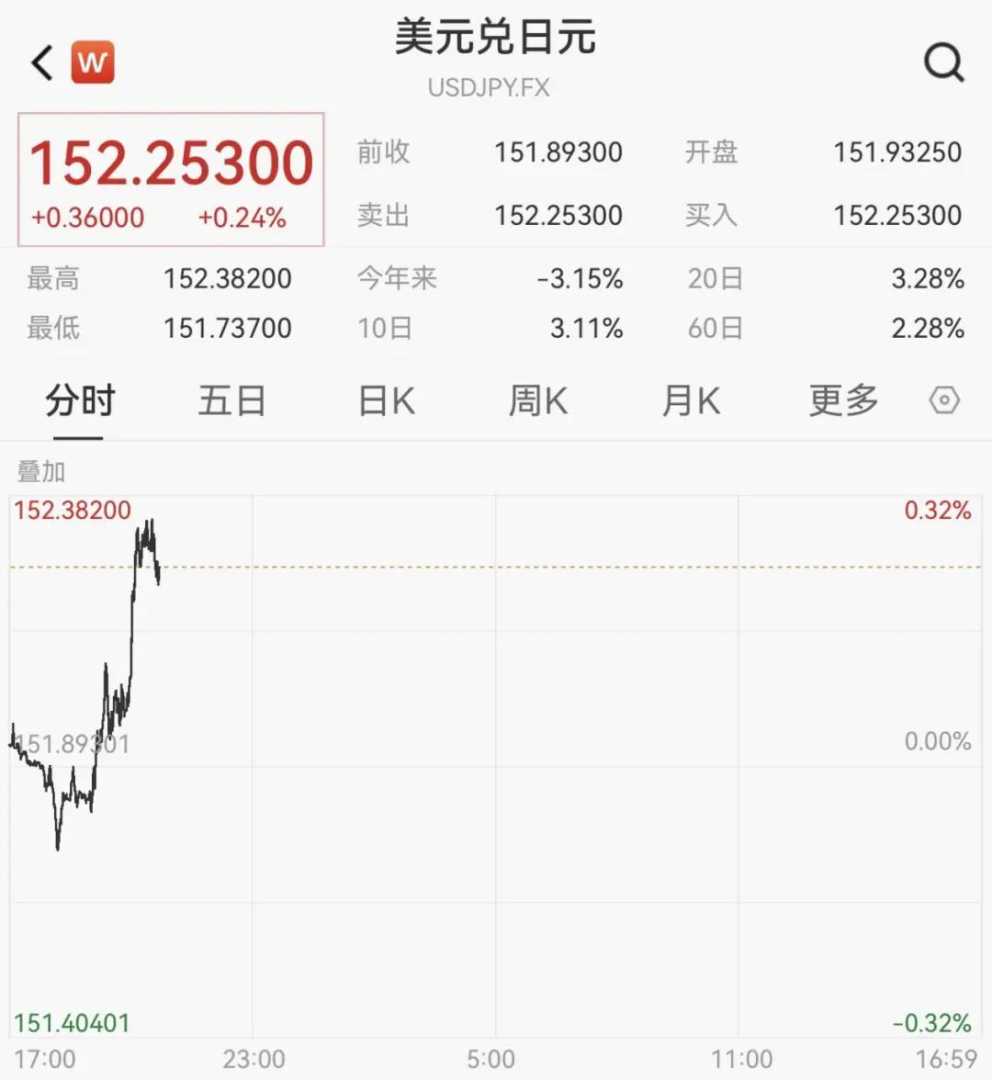The width and height of the screenshot is (992, 1080).
Task: Select the 日K chart tab
Action: (x=386, y=401)
